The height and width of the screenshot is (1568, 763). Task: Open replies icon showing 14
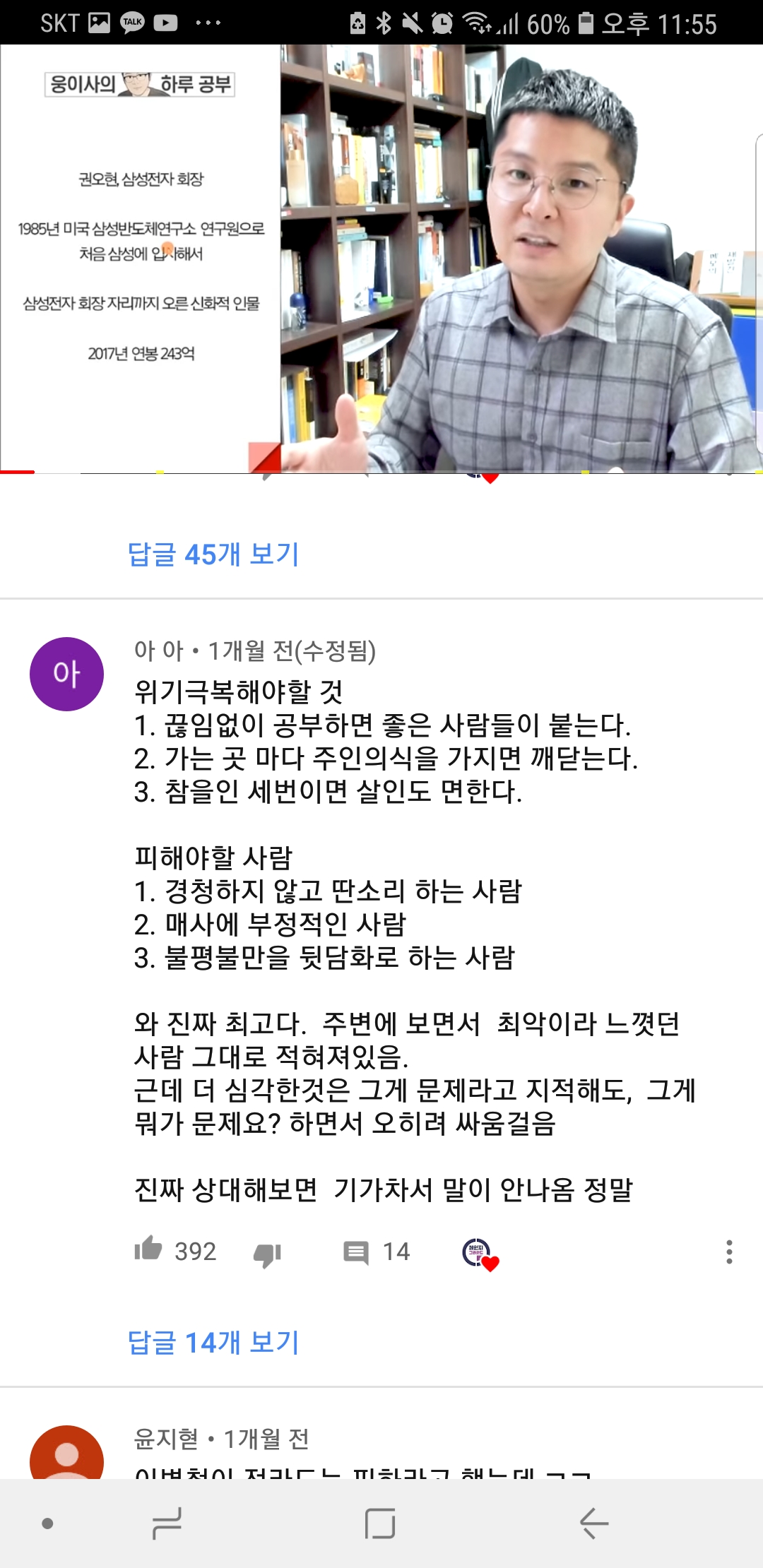pos(356,1252)
